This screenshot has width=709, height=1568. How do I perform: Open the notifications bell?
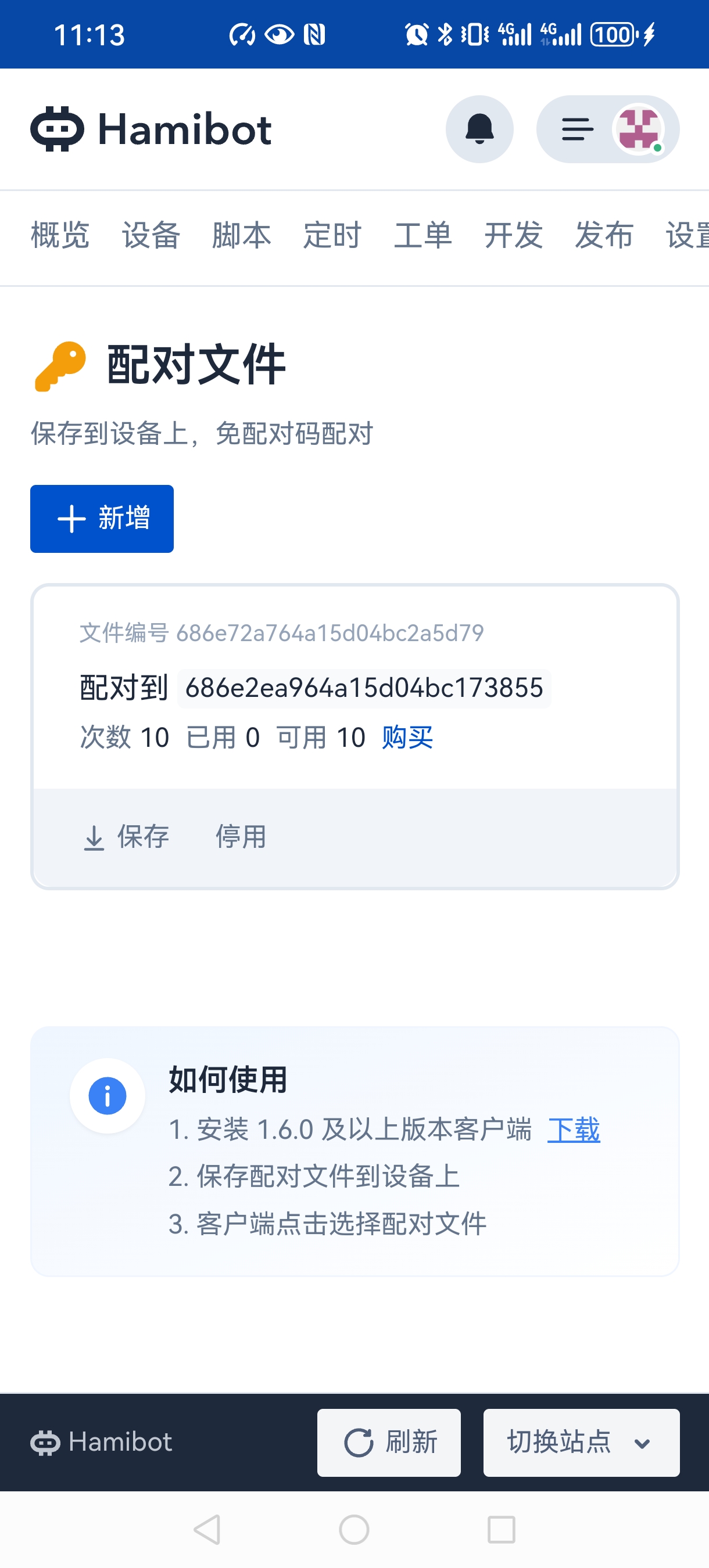(x=479, y=129)
